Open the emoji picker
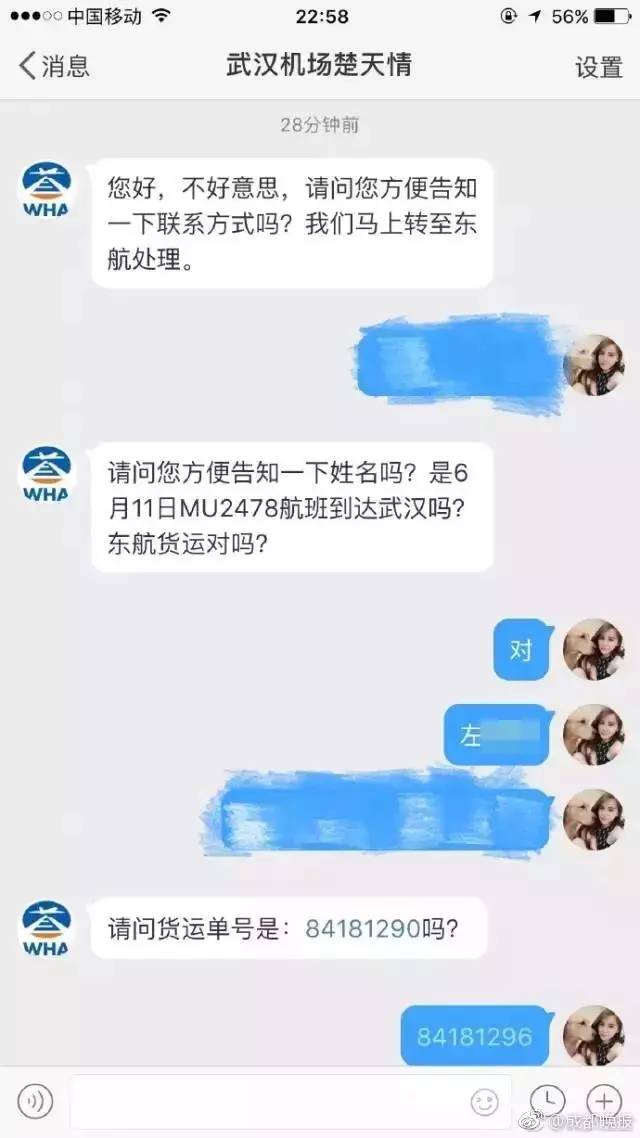The height and width of the screenshot is (1138, 640). [x=484, y=1101]
